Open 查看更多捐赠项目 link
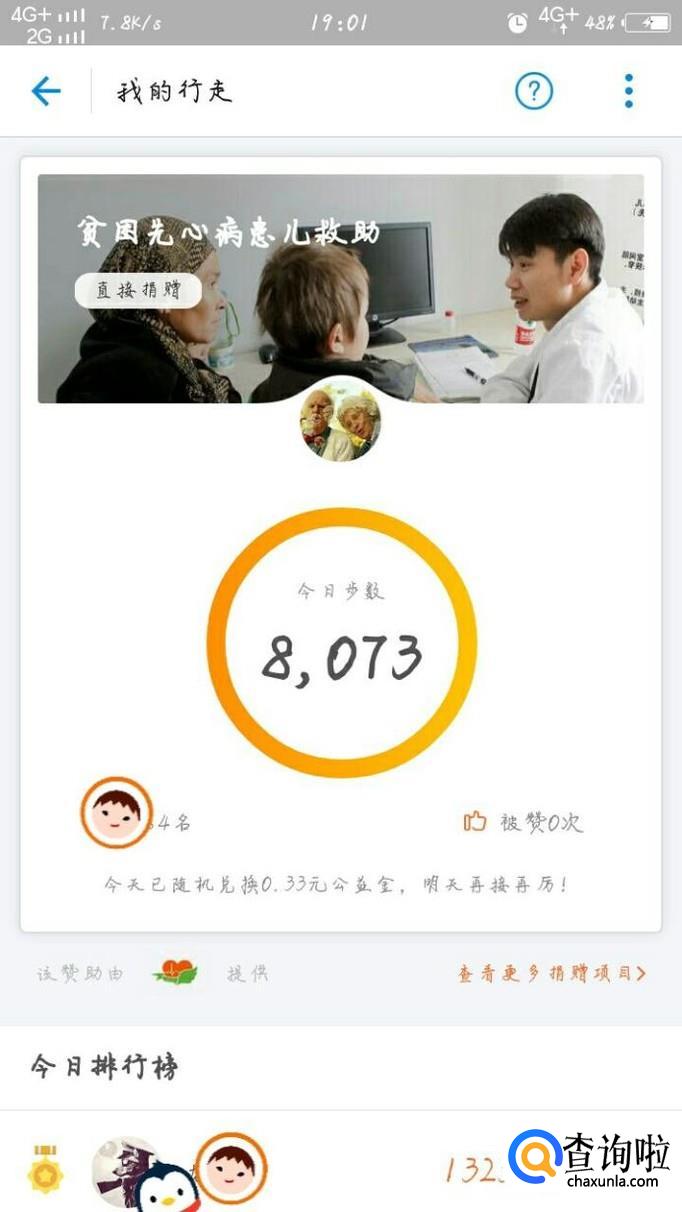This screenshot has height=1212, width=682. point(552,973)
